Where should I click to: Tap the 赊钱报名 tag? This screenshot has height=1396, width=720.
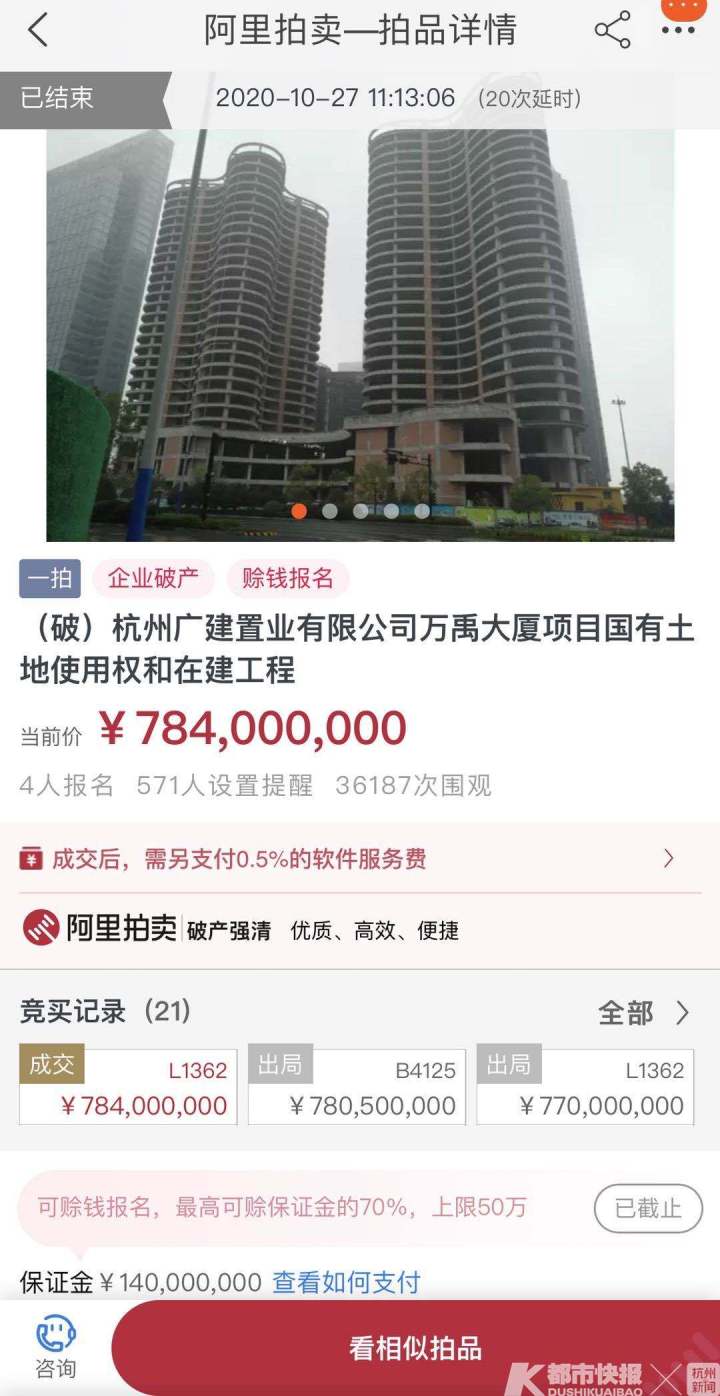pyautogui.click(x=288, y=578)
